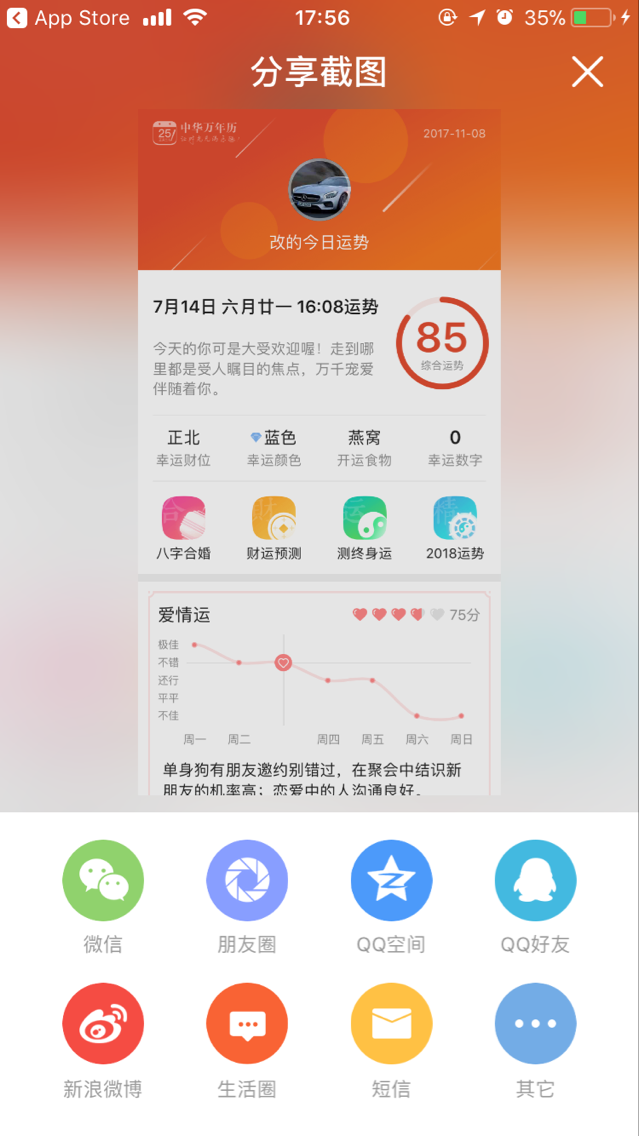Share to WeChat Moments (朋友圈)

coord(247,881)
